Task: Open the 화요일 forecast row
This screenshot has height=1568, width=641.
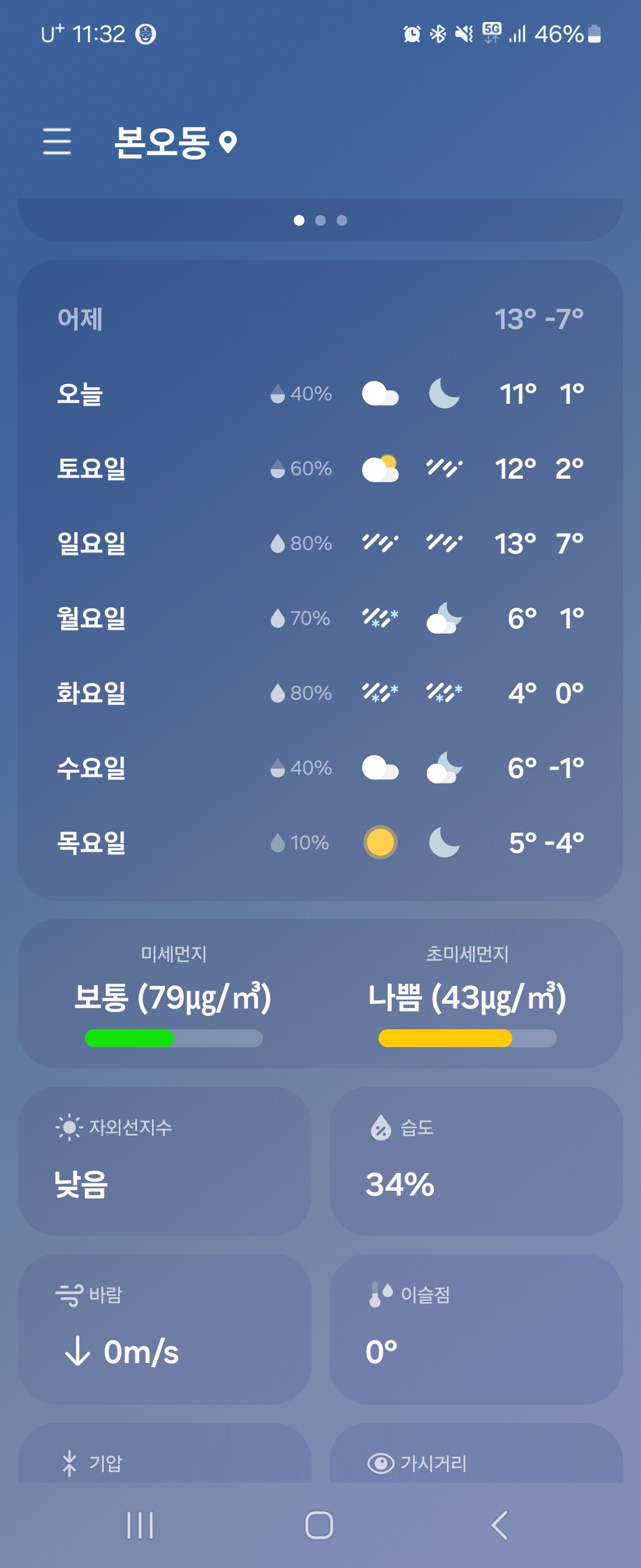Action: pos(320,693)
